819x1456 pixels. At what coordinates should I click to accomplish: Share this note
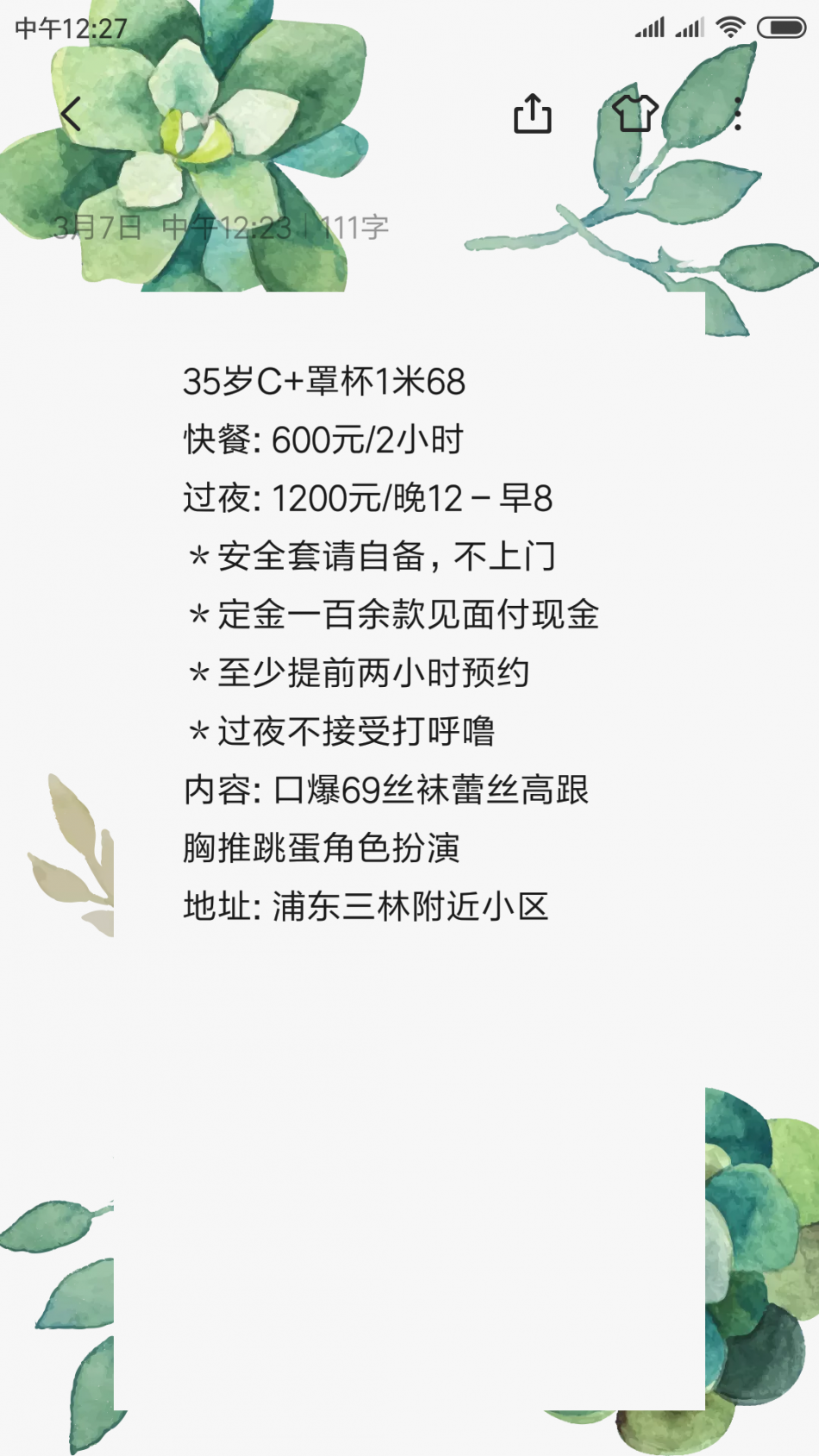532,114
